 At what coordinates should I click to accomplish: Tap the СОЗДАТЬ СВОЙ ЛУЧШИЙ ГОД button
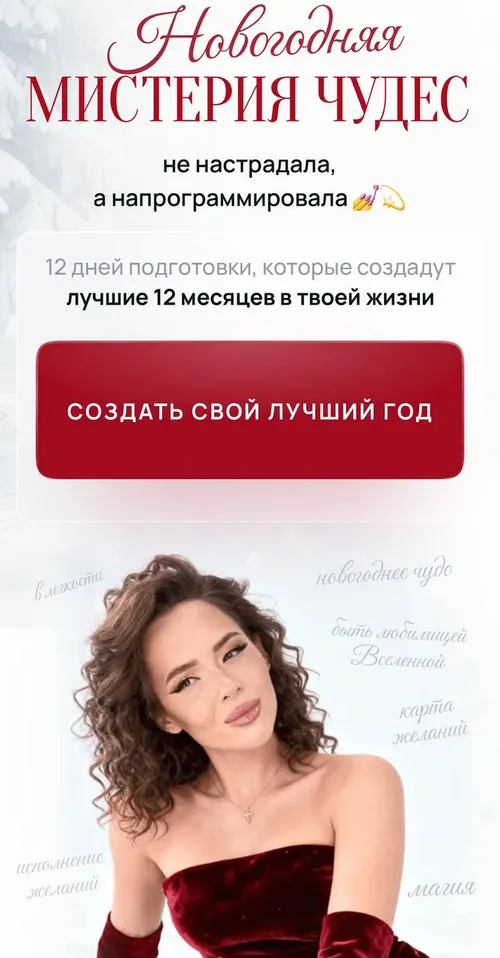pyautogui.click(x=249, y=410)
